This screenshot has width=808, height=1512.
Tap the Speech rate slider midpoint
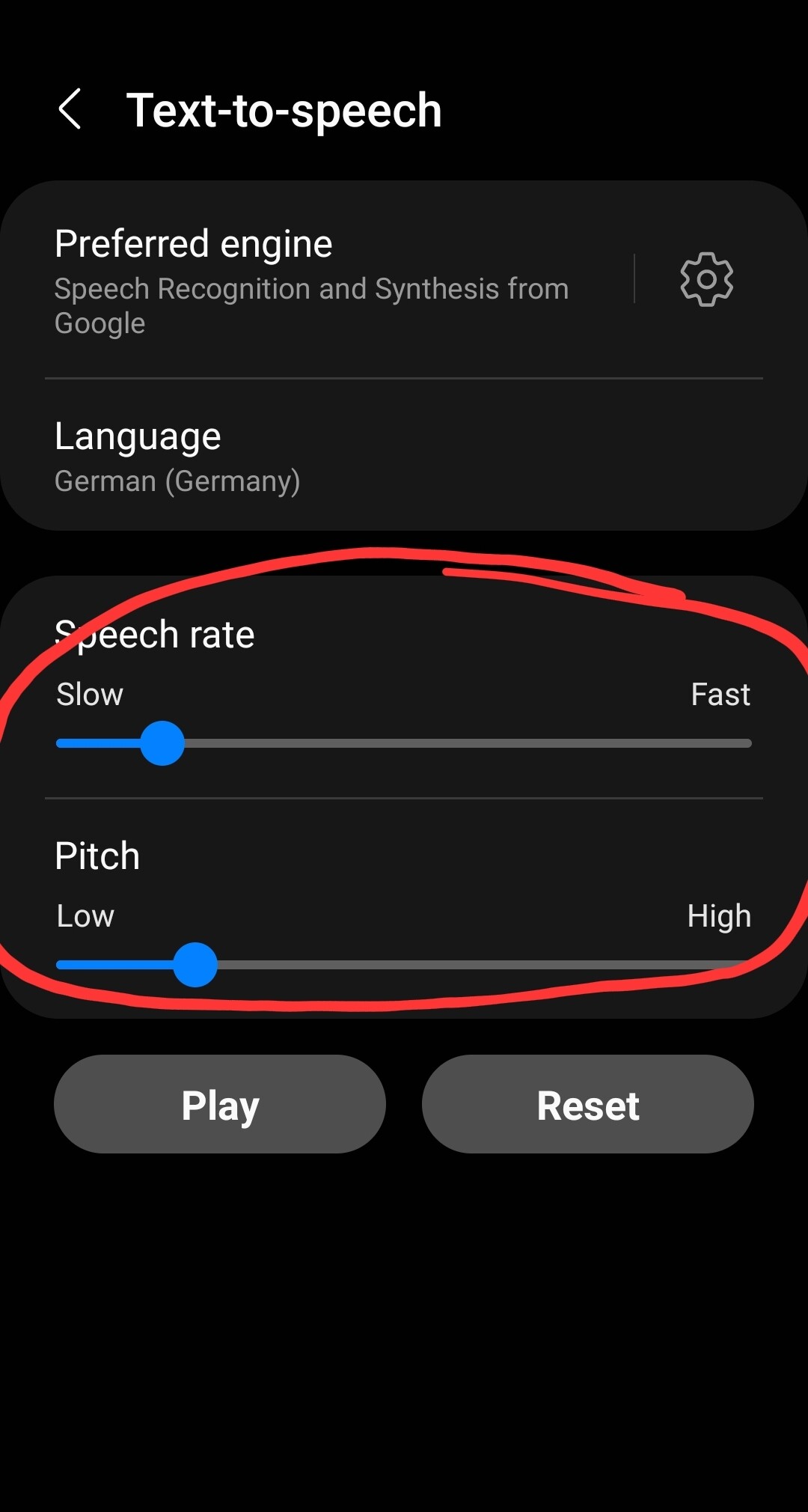404,743
